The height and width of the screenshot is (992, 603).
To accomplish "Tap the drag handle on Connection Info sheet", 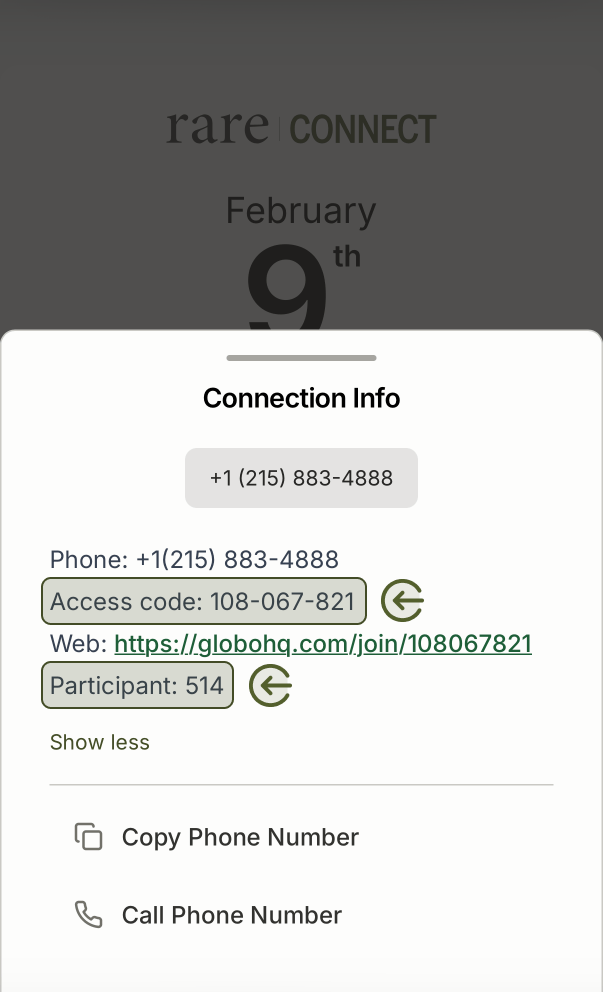I will (x=301, y=357).
